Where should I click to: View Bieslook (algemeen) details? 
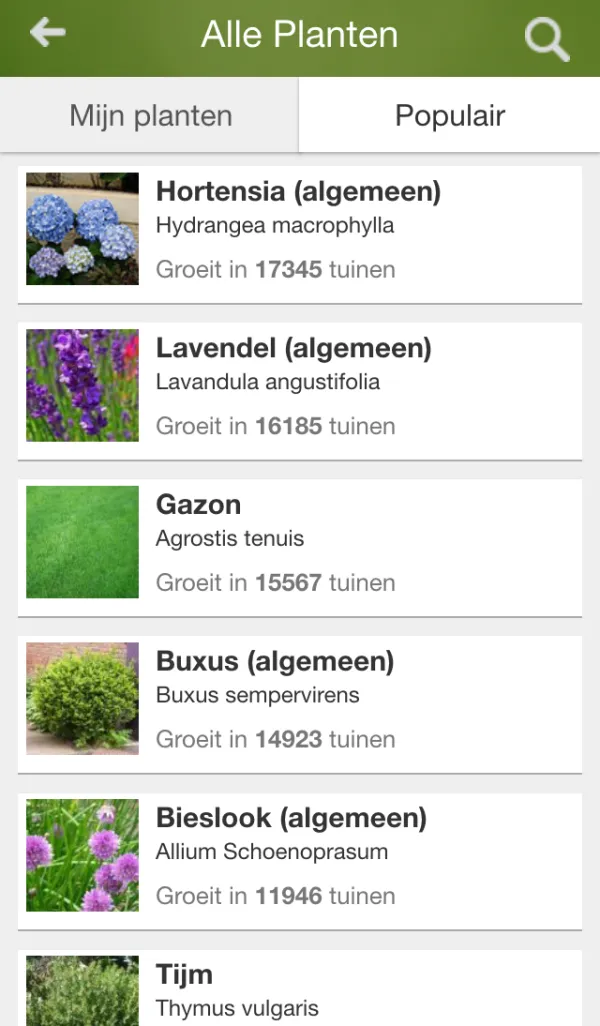point(300,861)
